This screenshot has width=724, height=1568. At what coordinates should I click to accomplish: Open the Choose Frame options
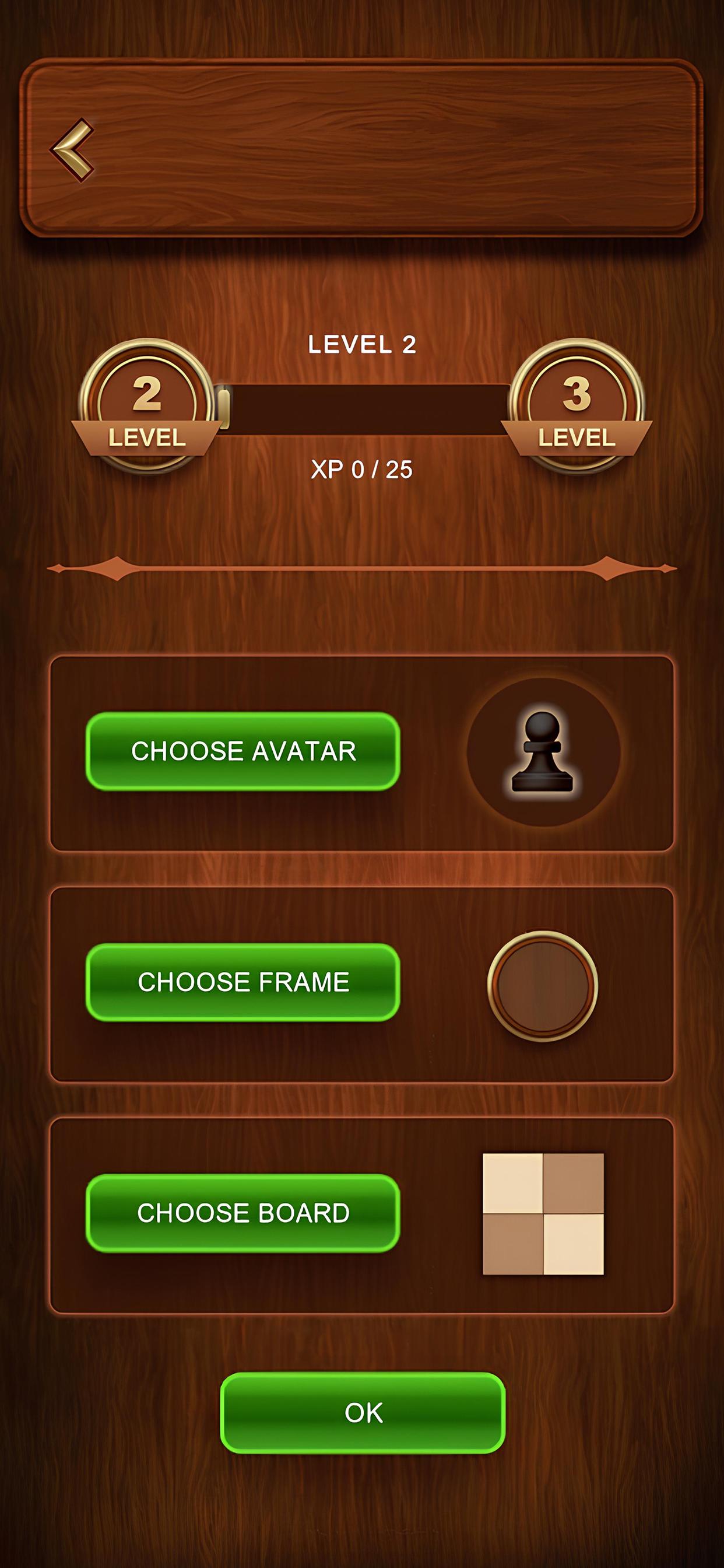click(242, 982)
